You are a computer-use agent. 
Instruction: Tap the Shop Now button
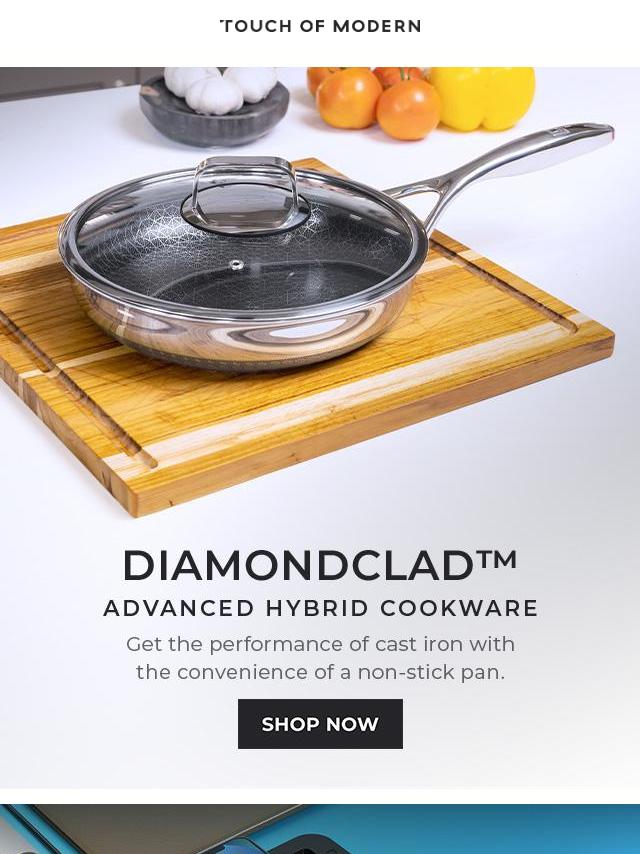[320, 724]
